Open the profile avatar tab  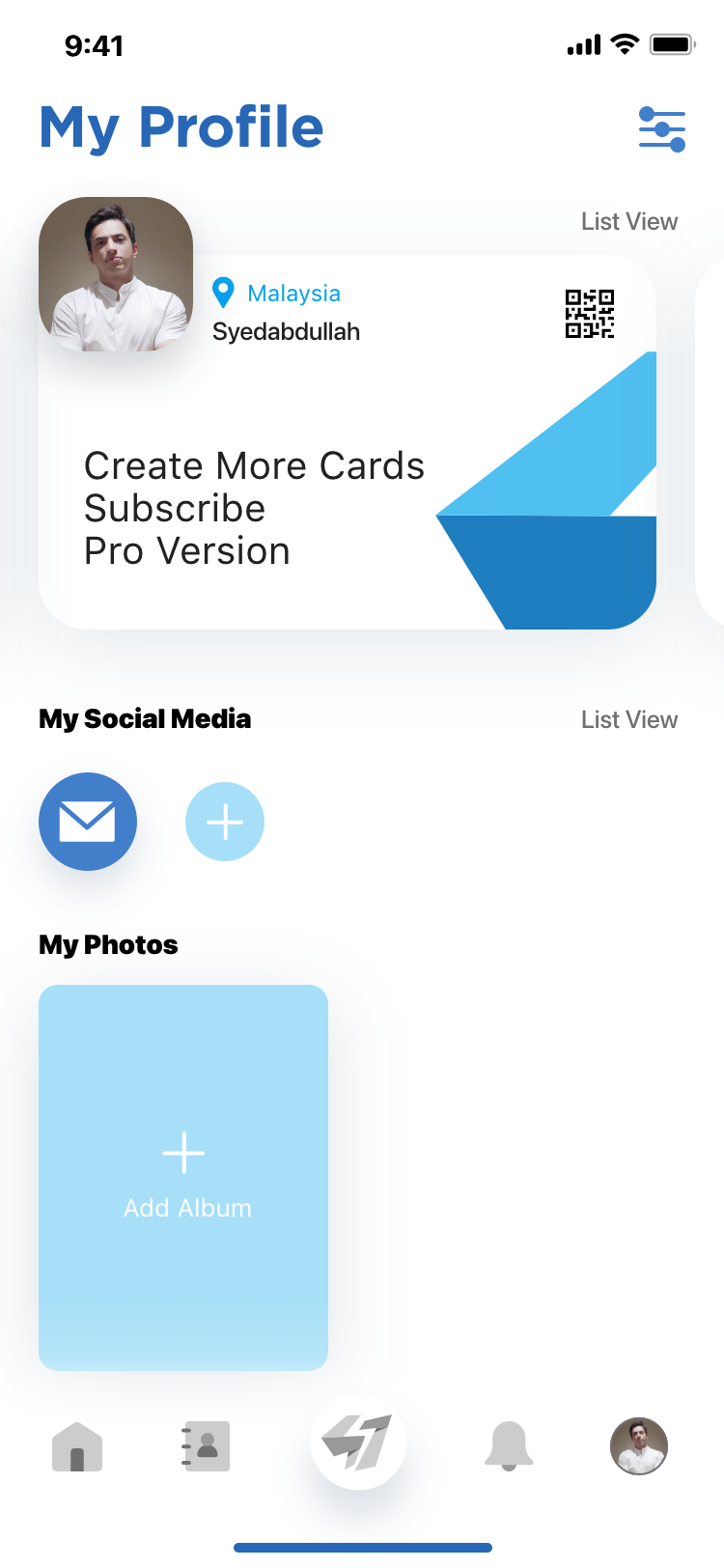639,1446
